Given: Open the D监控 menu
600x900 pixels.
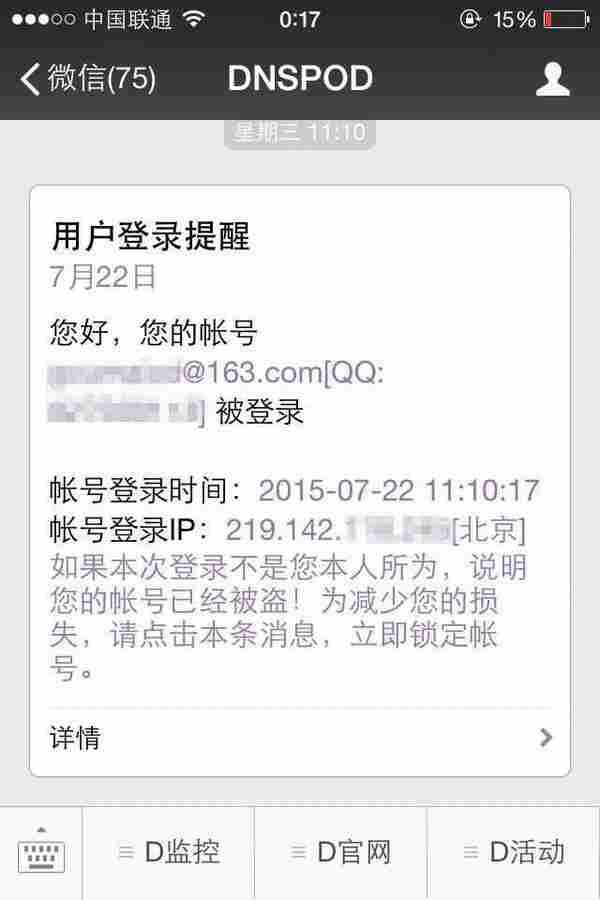Looking at the screenshot, I should (169, 853).
